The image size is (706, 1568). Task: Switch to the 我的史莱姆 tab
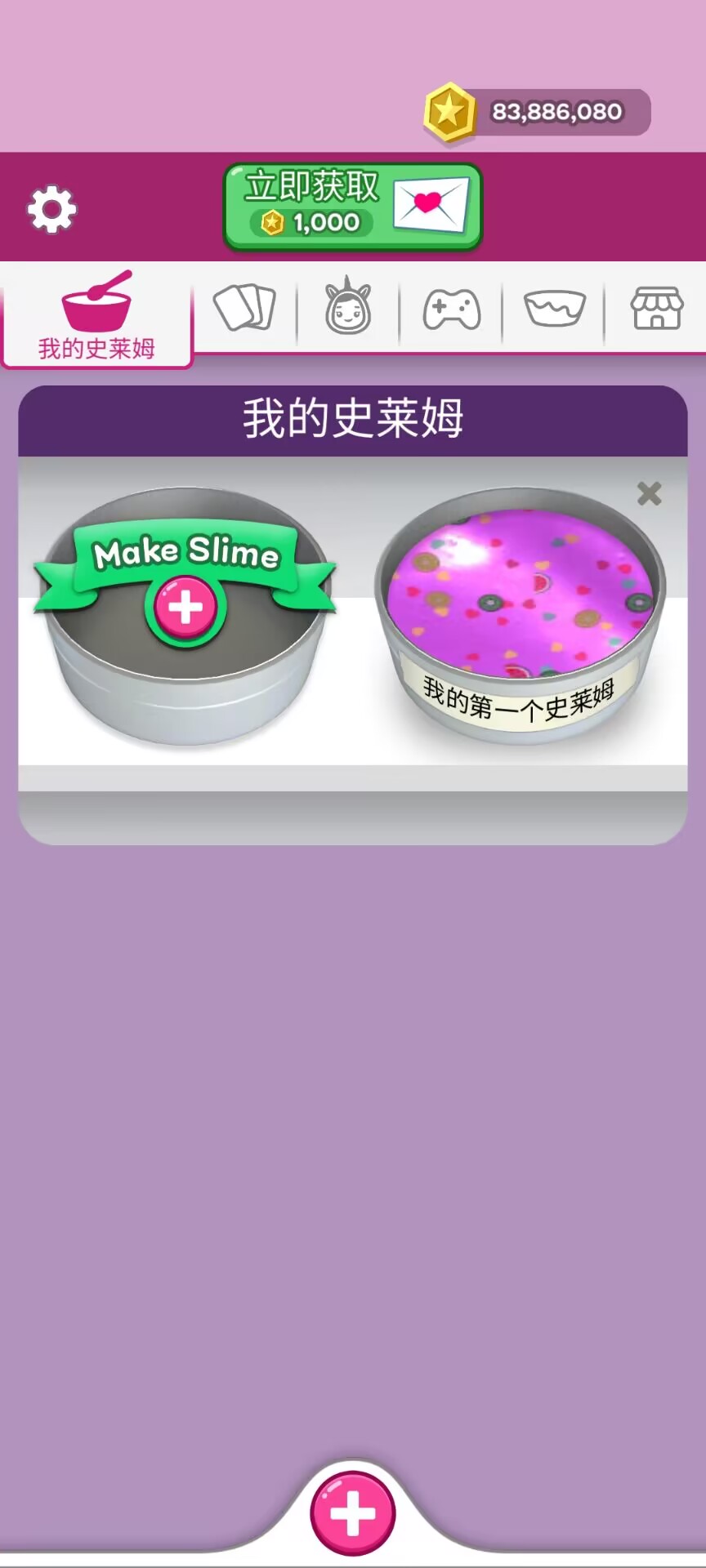[96, 317]
